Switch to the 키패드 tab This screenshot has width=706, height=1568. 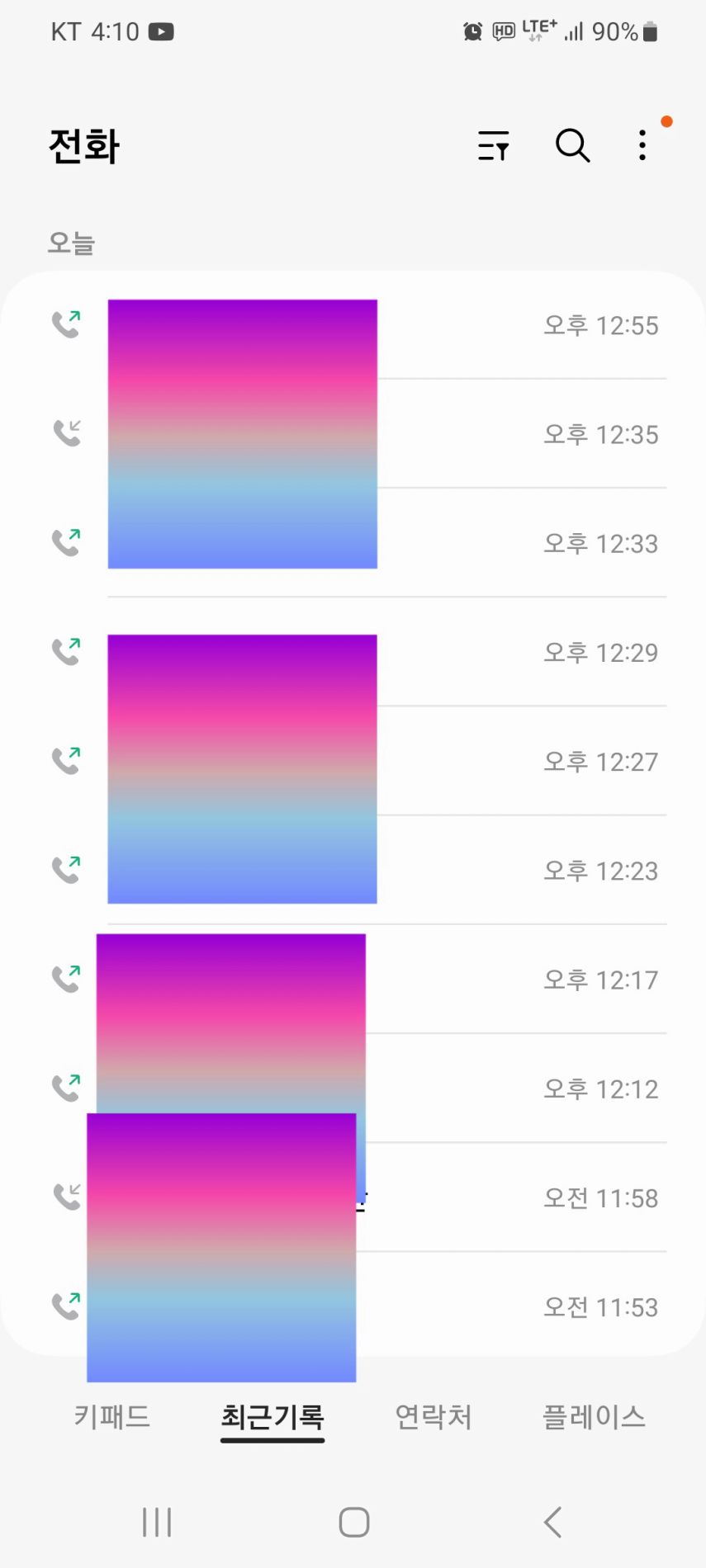pos(112,1416)
